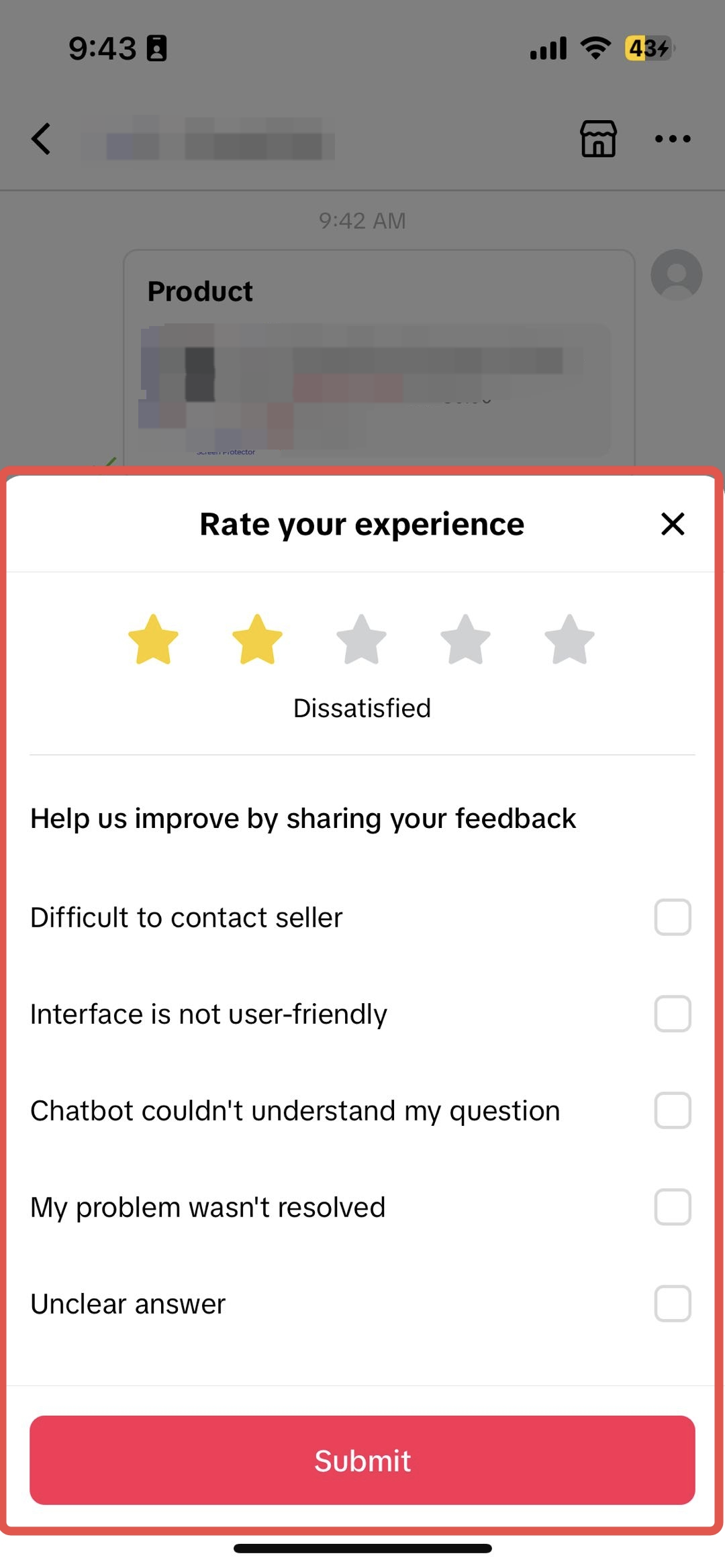Screen dimensions: 725x1568
Task: Select the second star rating
Action: click(x=257, y=640)
